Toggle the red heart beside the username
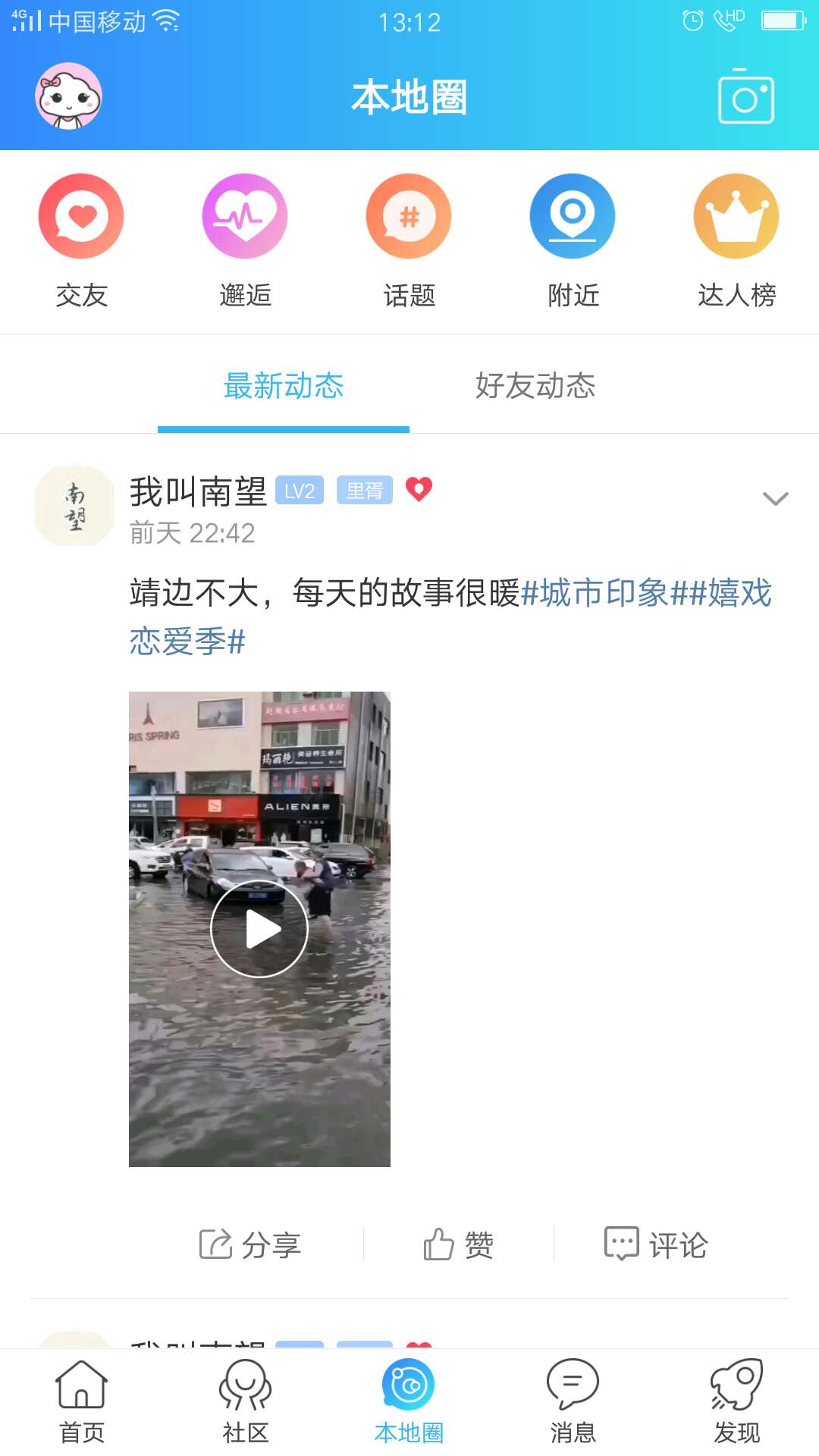This screenshot has width=819, height=1456. pyautogui.click(x=419, y=491)
